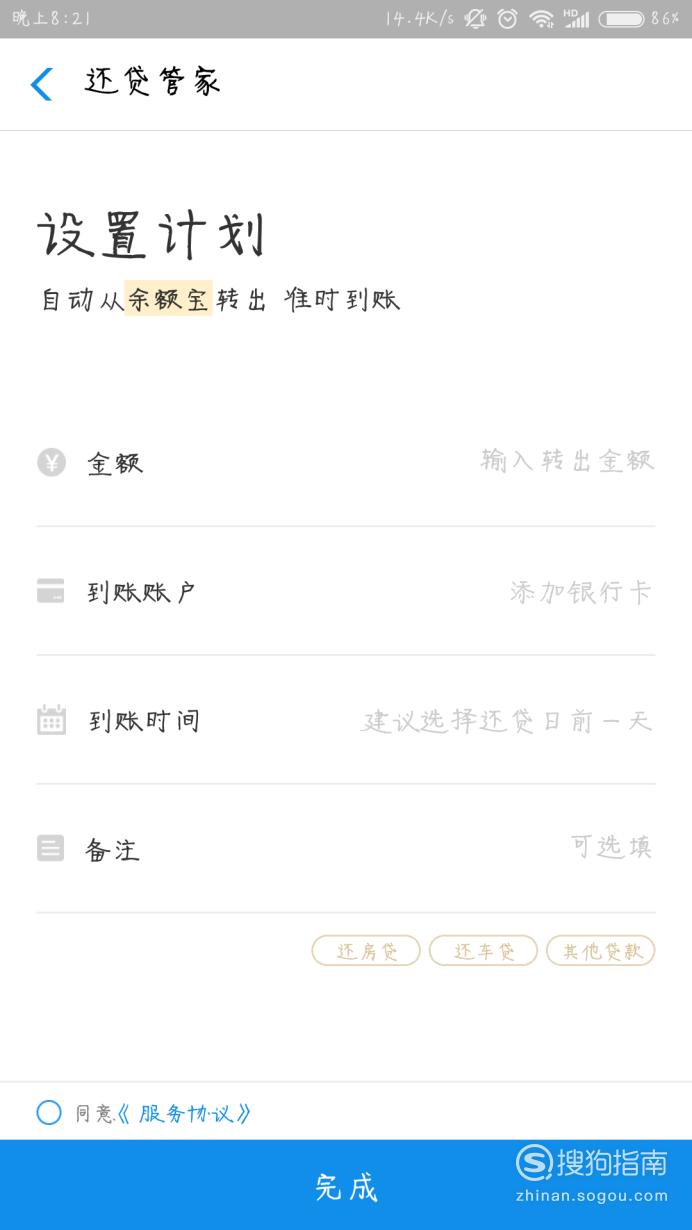Select the 还车贷 chip

click(483, 951)
